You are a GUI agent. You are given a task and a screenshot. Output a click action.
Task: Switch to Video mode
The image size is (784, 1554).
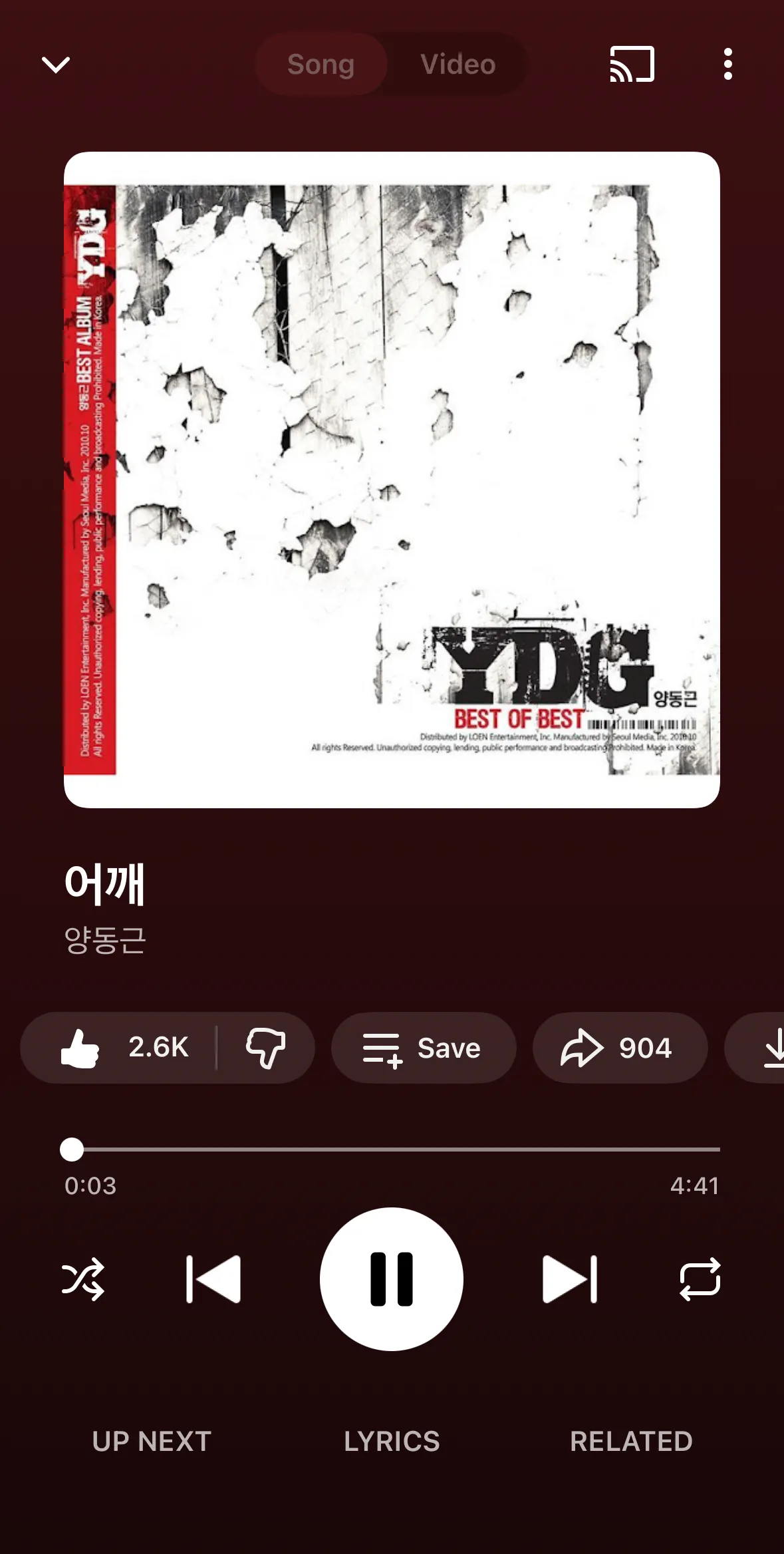pyautogui.click(x=457, y=65)
